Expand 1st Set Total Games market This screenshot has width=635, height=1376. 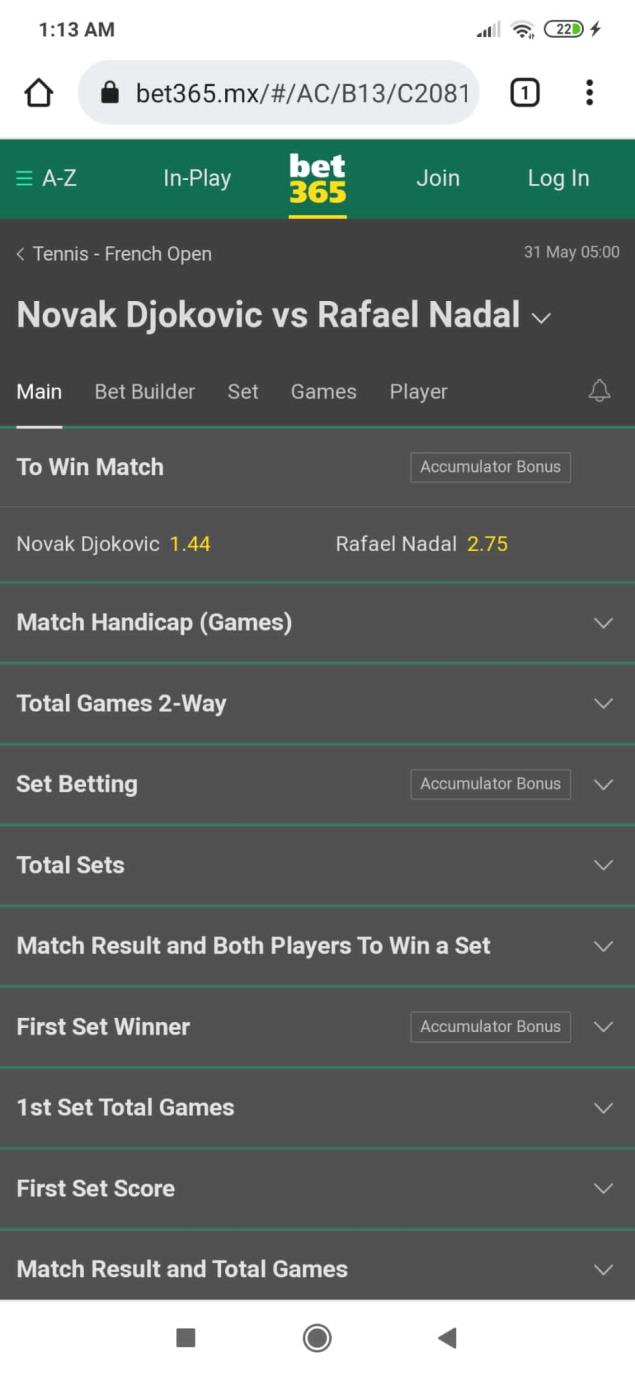point(317,1107)
